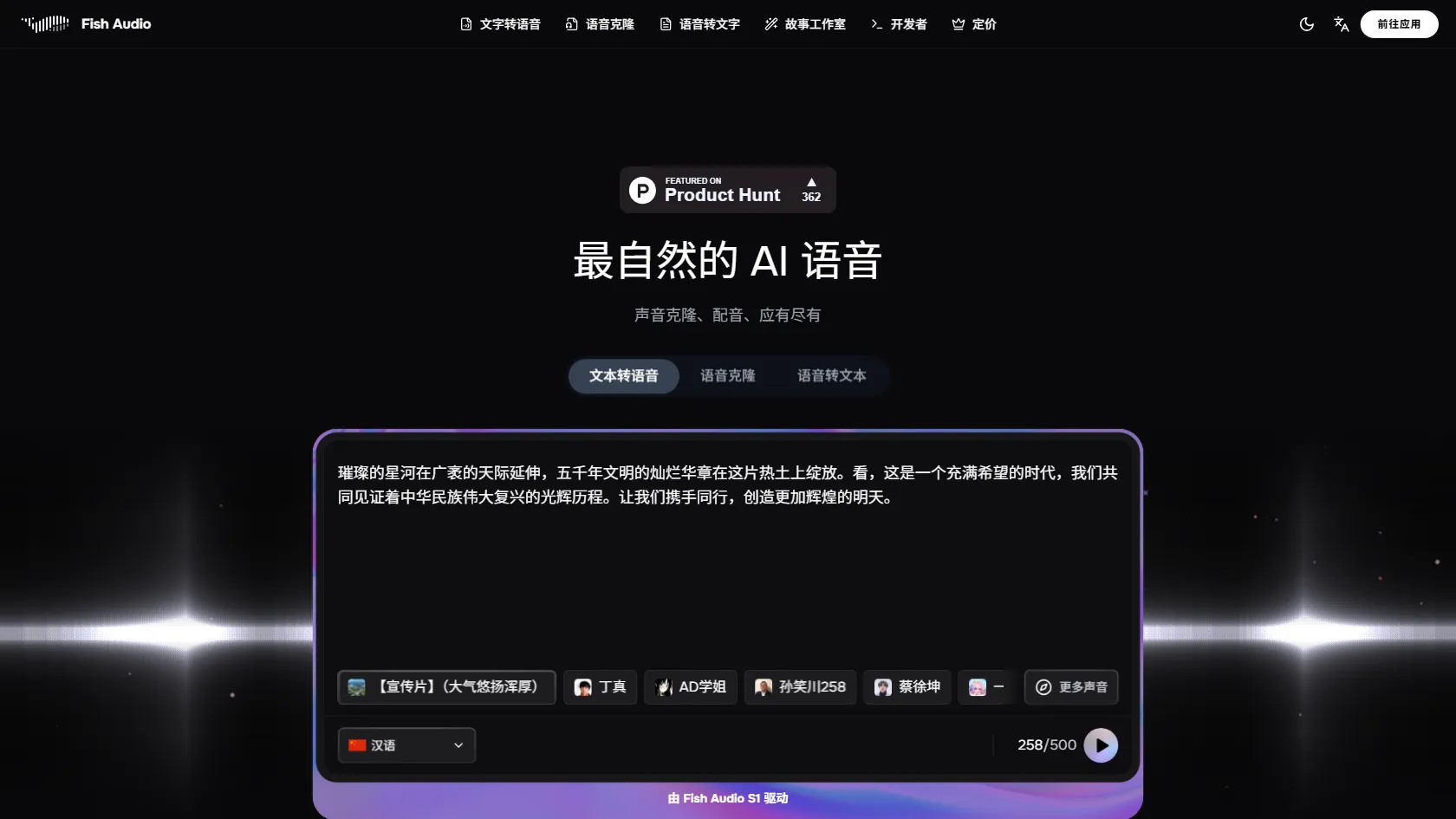The width and height of the screenshot is (1456, 819).
Task: Switch to the 语音克隆 tab below the heading
Action: pyautogui.click(x=727, y=375)
